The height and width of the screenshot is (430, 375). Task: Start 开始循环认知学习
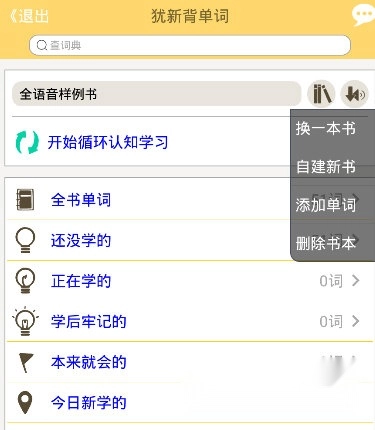point(147,142)
